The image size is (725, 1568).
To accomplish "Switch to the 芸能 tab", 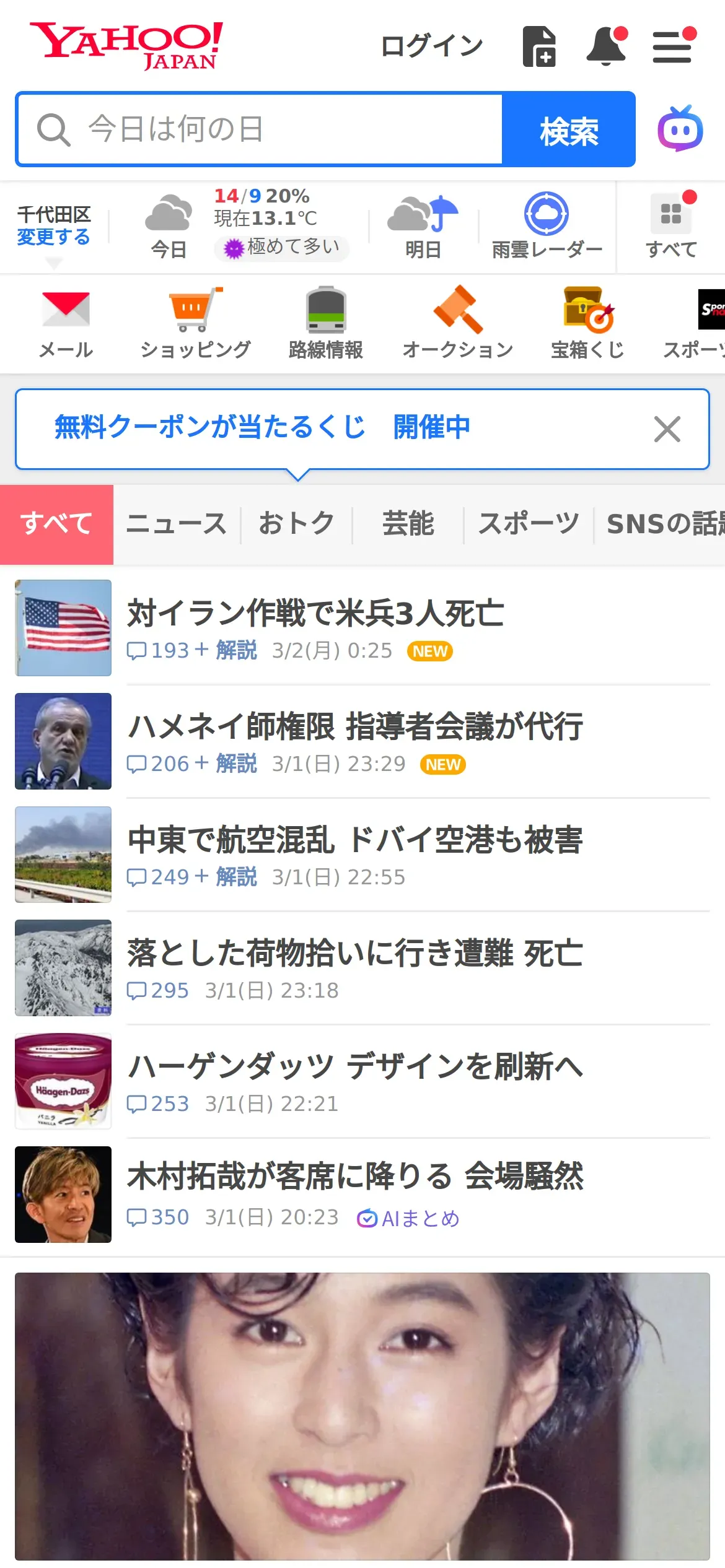I will point(408,524).
